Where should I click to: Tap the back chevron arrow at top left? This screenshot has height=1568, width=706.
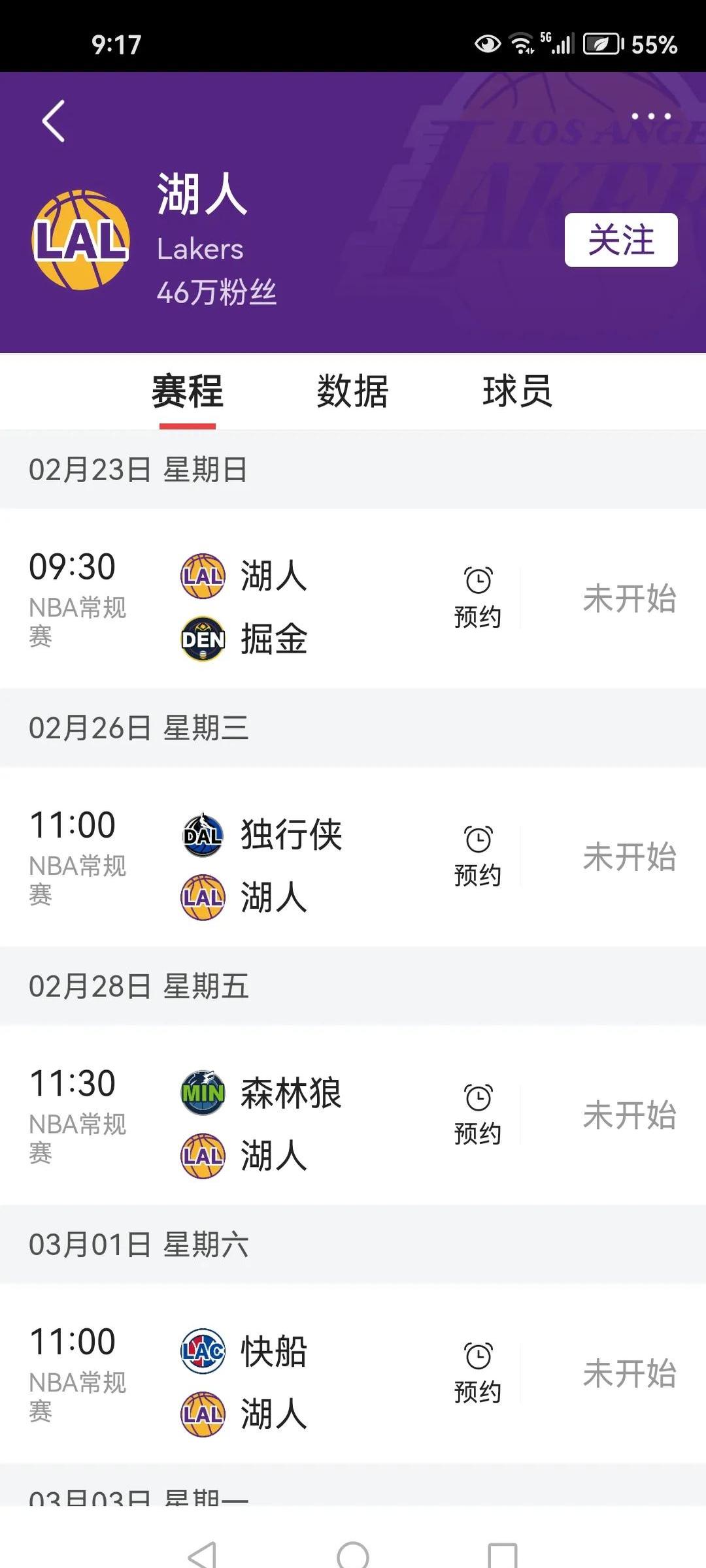tap(52, 122)
